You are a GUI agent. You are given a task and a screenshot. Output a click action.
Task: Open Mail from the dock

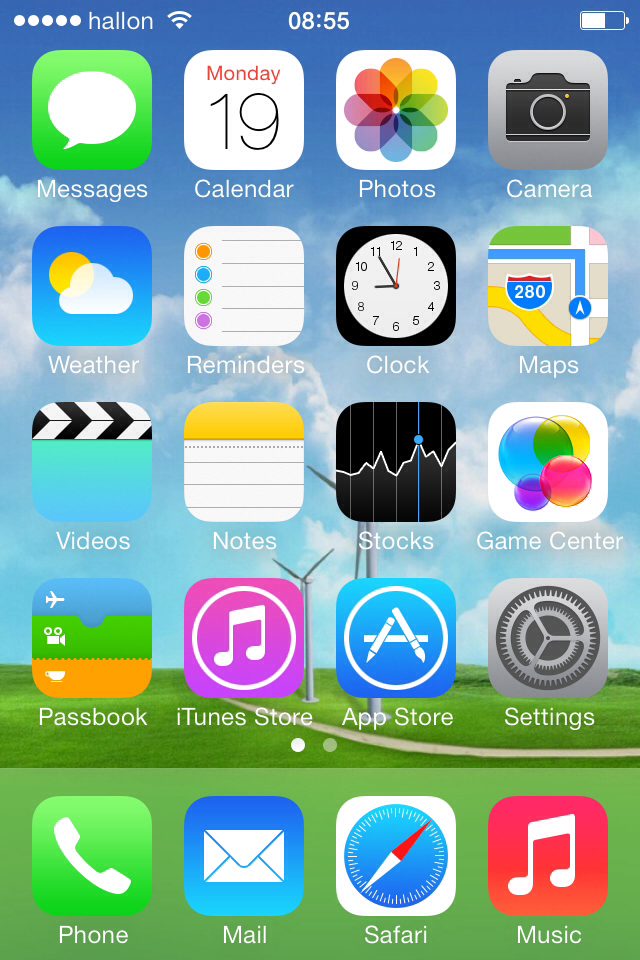[x=244, y=856]
